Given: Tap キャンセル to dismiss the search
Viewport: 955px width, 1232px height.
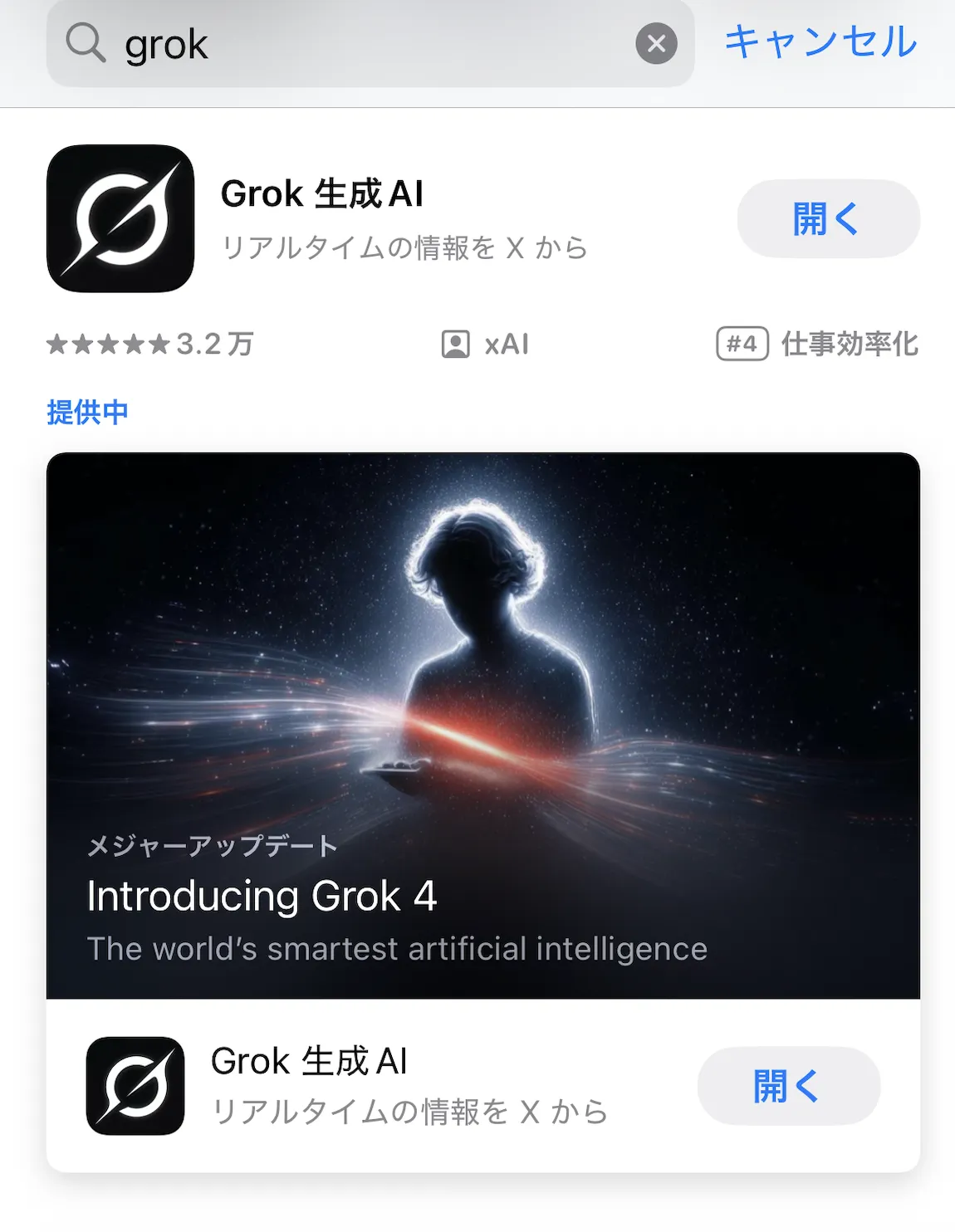Looking at the screenshot, I should pyautogui.click(x=820, y=45).
